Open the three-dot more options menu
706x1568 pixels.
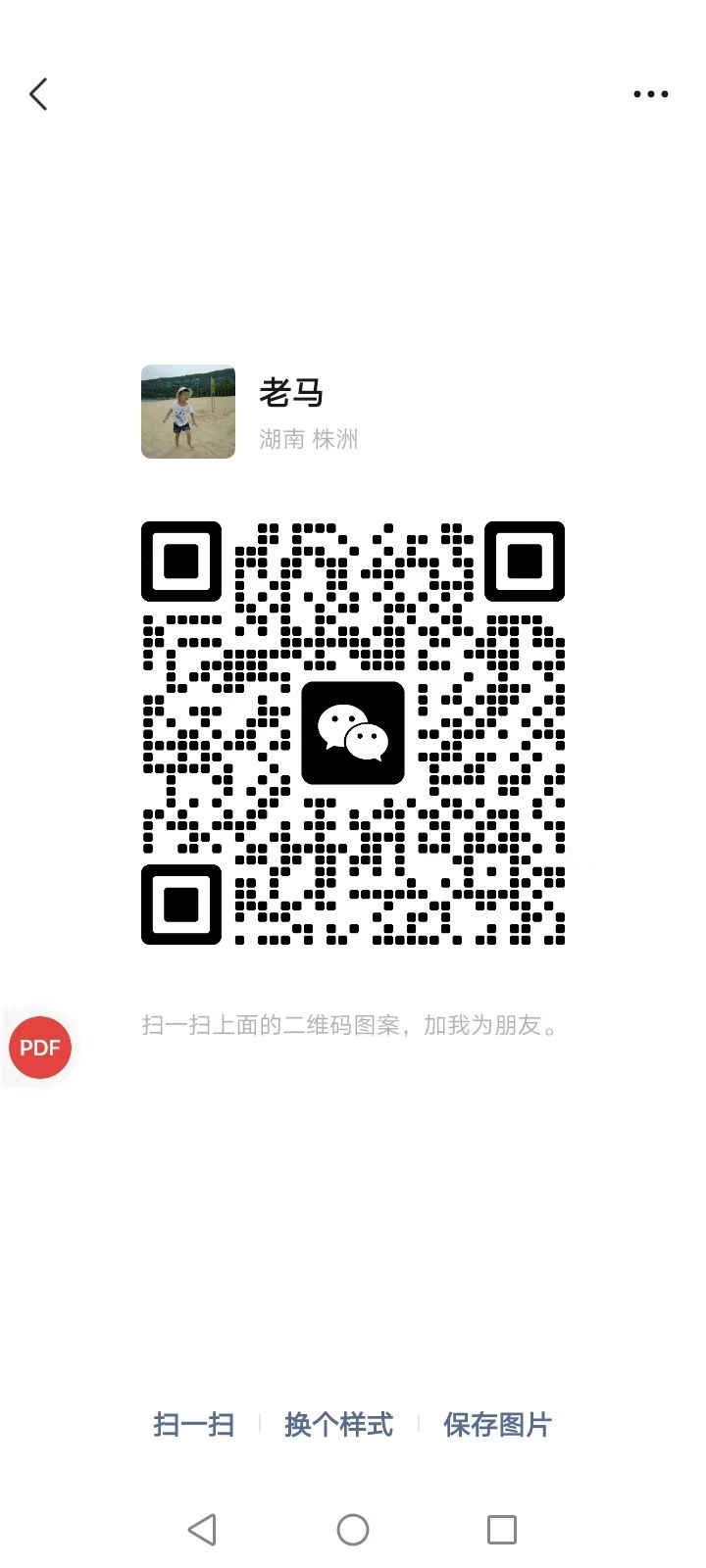(650, 95)
